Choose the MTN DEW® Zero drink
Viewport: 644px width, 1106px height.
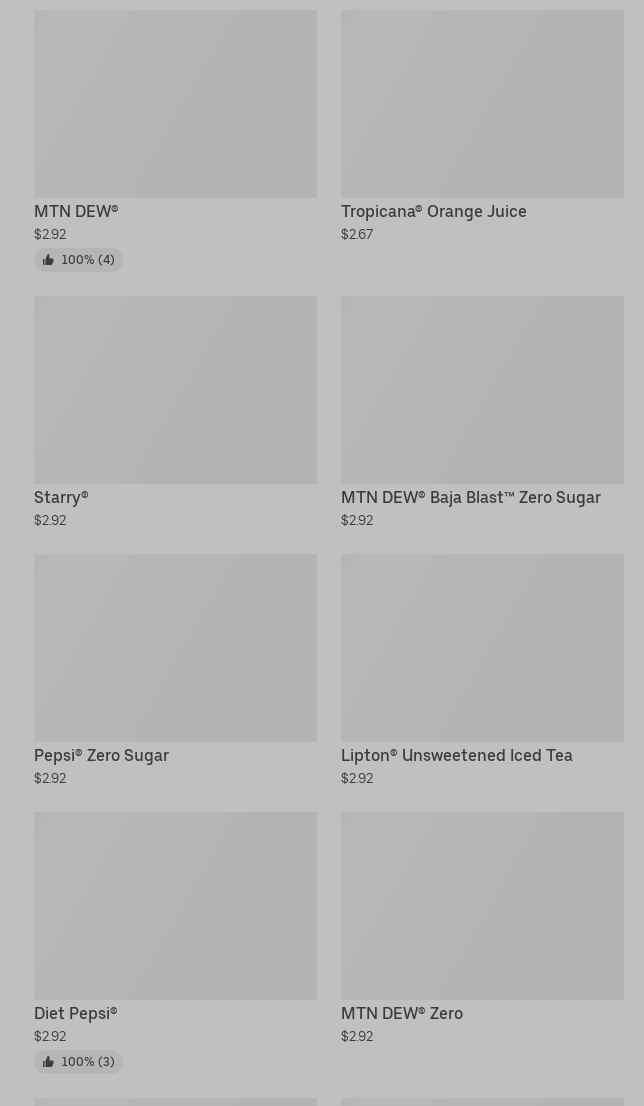tap(482, 929)
